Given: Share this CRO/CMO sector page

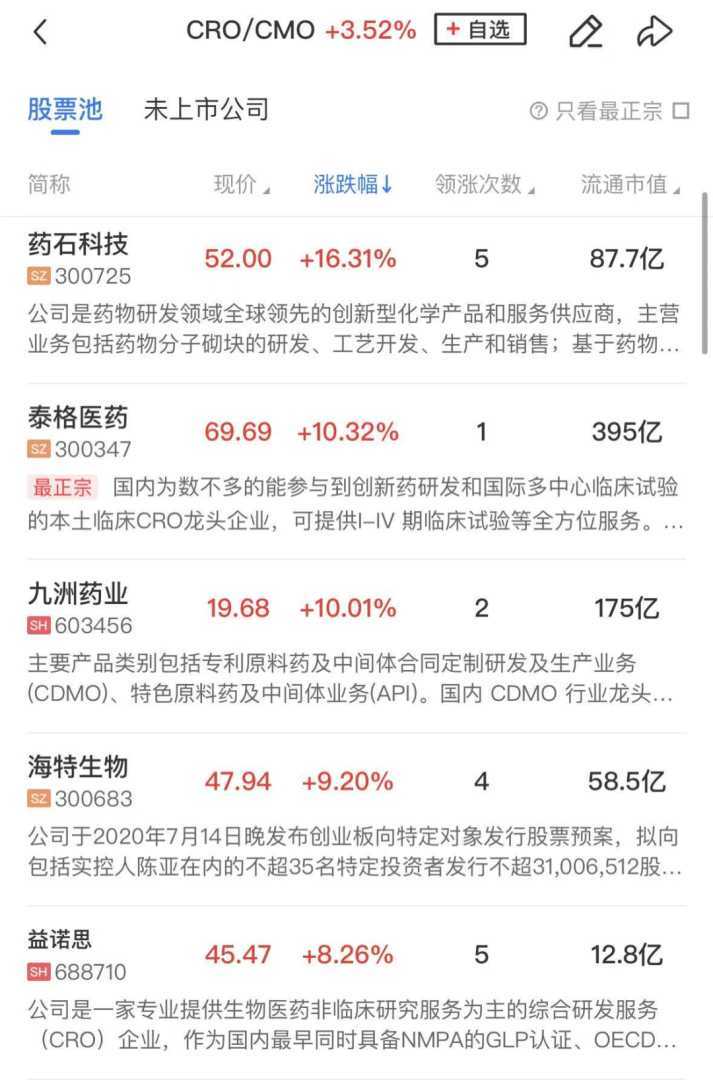Looking at the screenshot, I should coord(655,32).
